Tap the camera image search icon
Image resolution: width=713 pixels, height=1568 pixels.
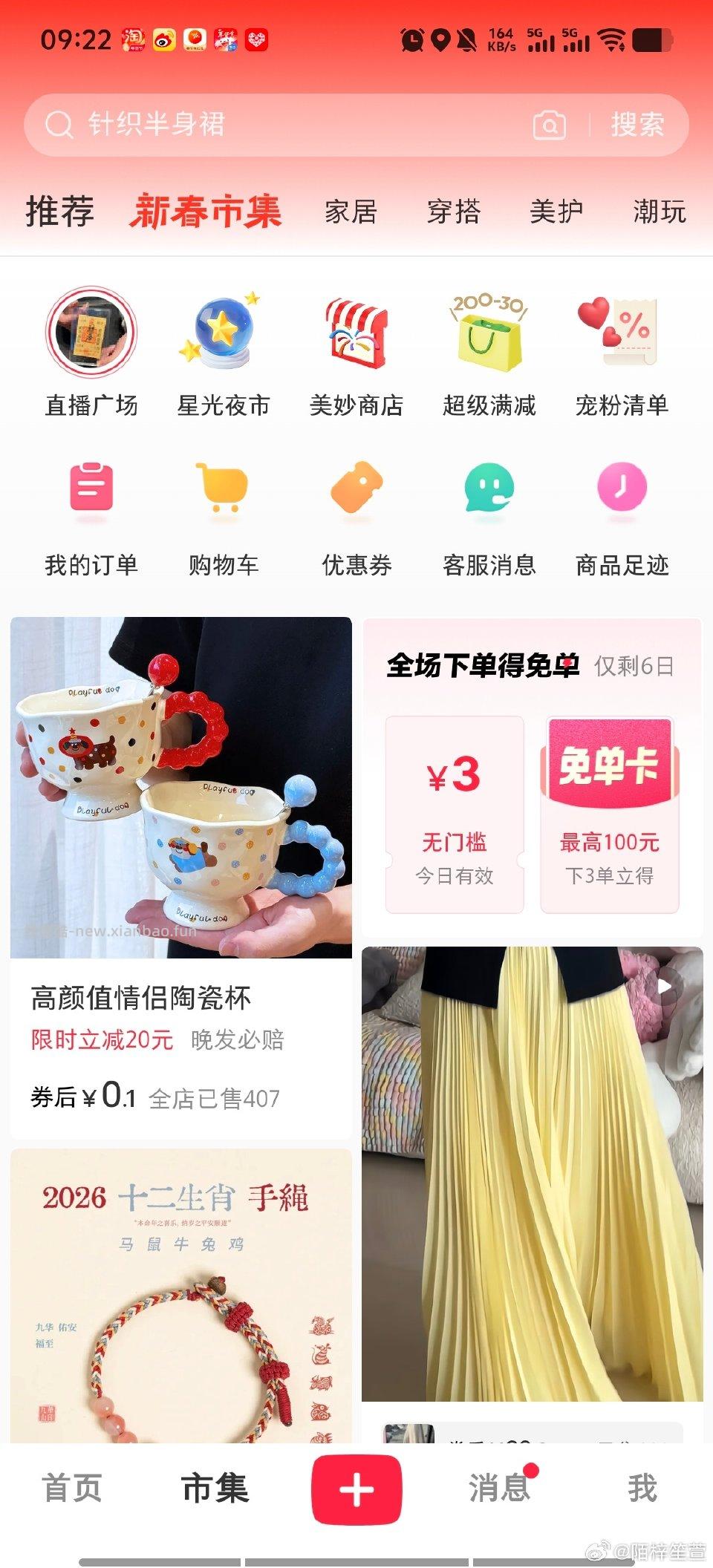(550, 125)
